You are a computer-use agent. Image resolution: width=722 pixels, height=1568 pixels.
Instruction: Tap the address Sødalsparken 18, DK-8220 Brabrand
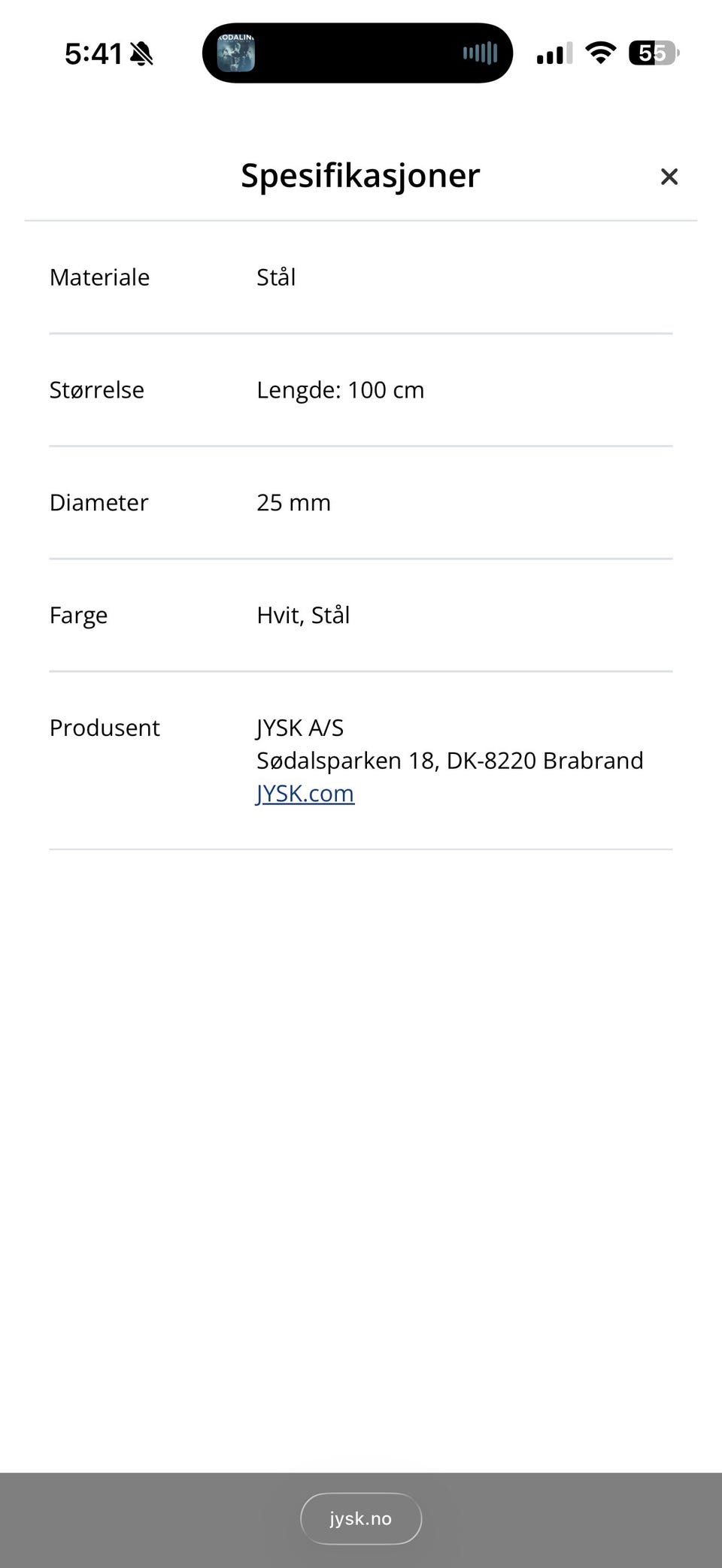click(x=450, y=760)
